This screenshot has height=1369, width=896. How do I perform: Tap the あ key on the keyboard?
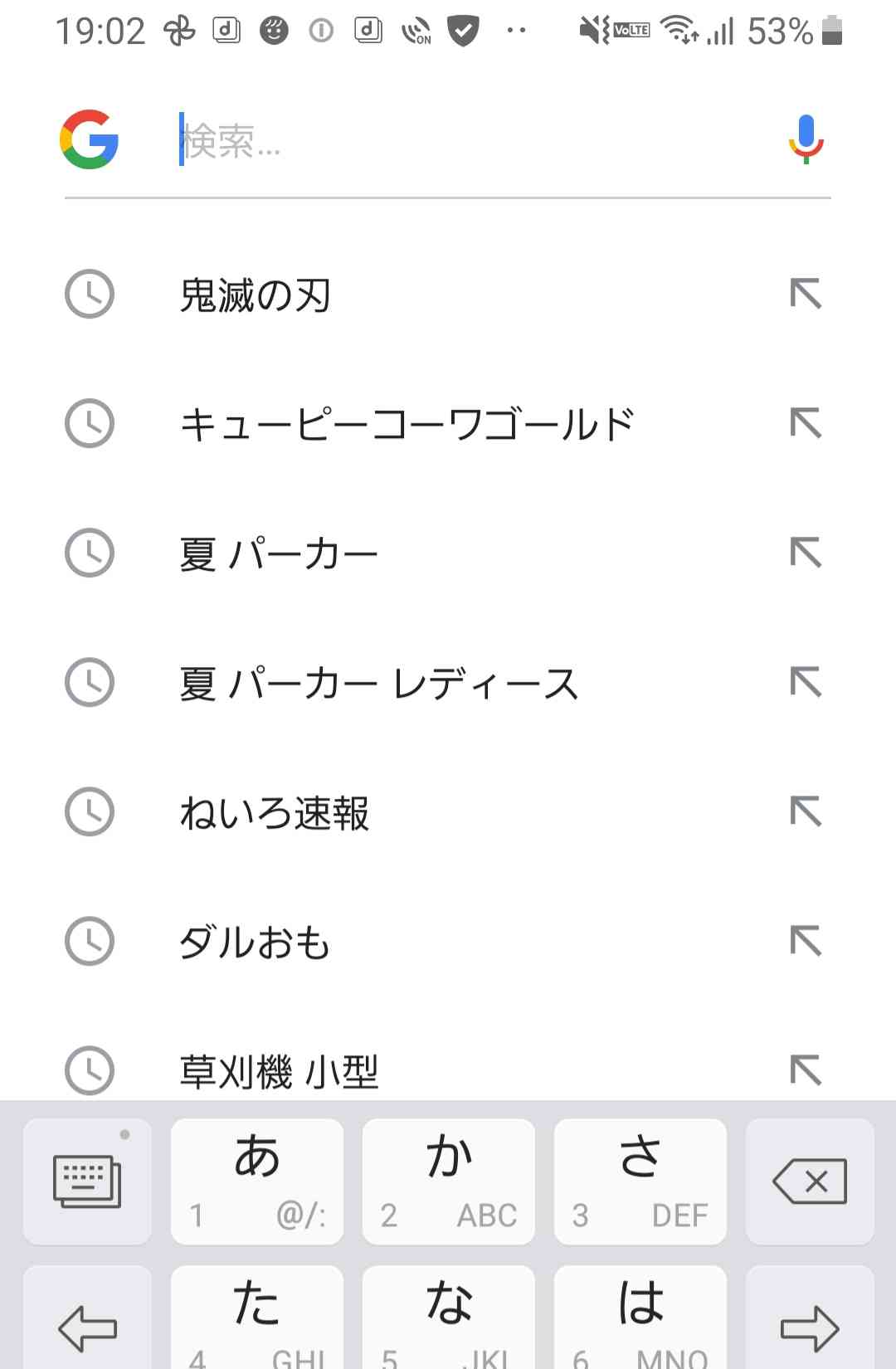coord(256,1180)
